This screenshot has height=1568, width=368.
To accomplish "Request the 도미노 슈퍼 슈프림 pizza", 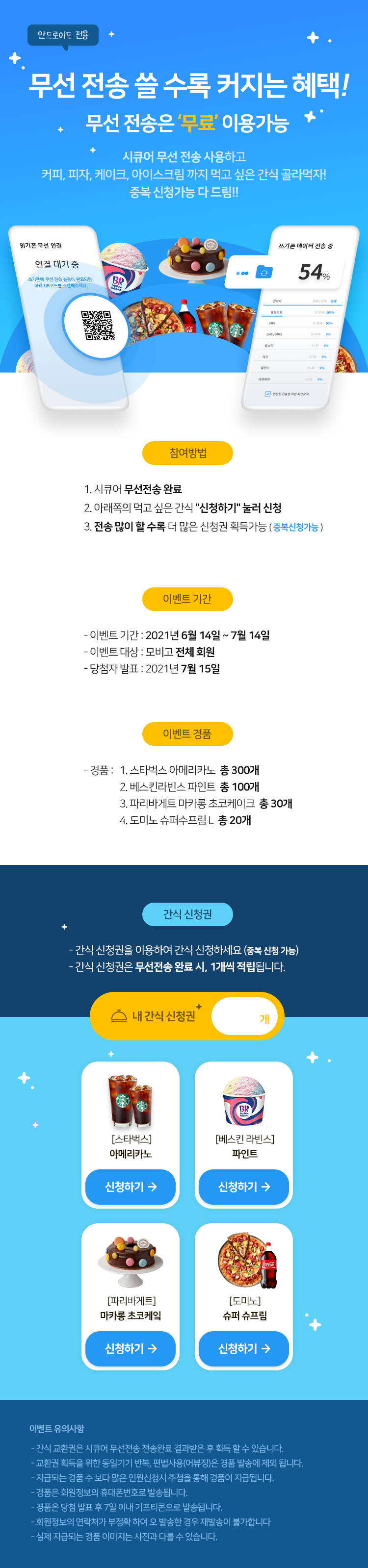I will tap(244, 1348).
